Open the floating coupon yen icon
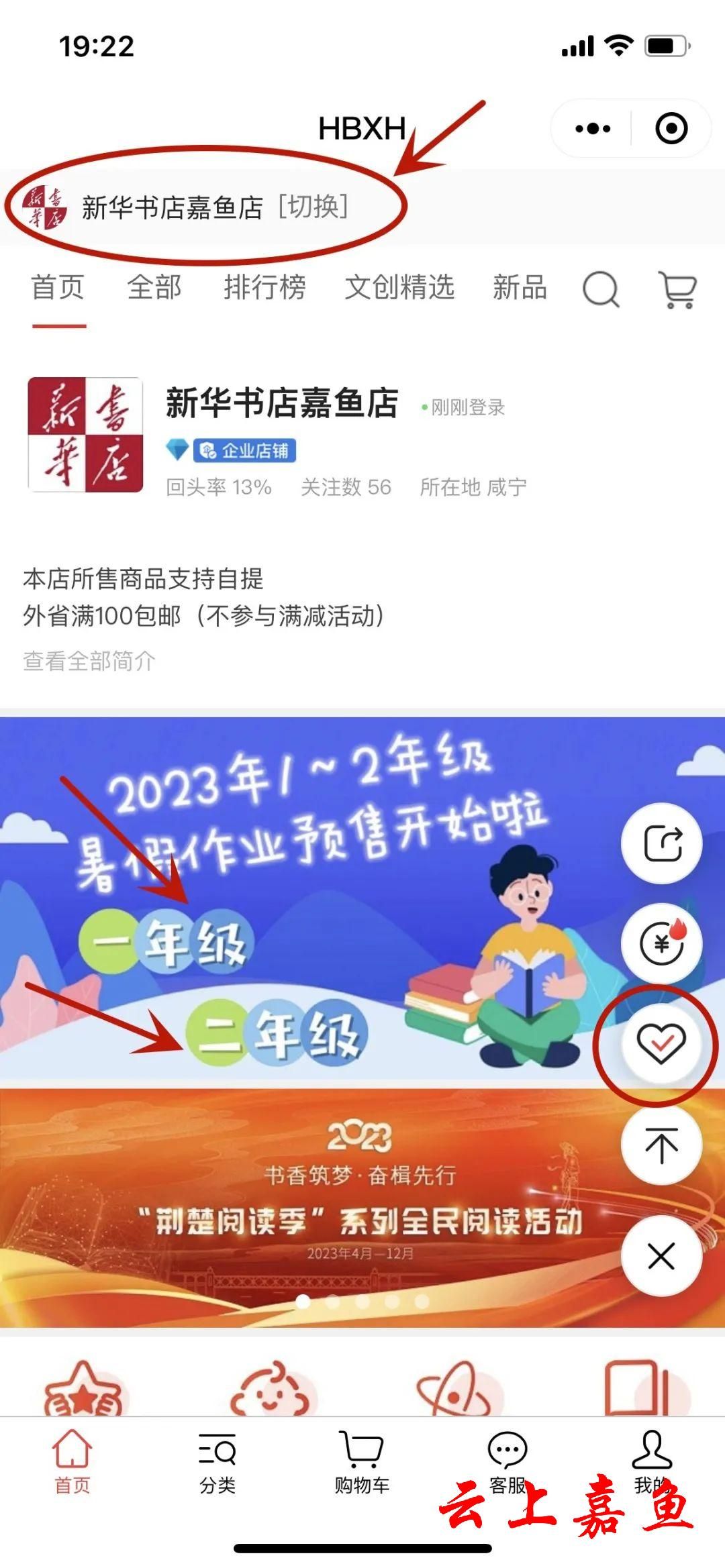 662,943
